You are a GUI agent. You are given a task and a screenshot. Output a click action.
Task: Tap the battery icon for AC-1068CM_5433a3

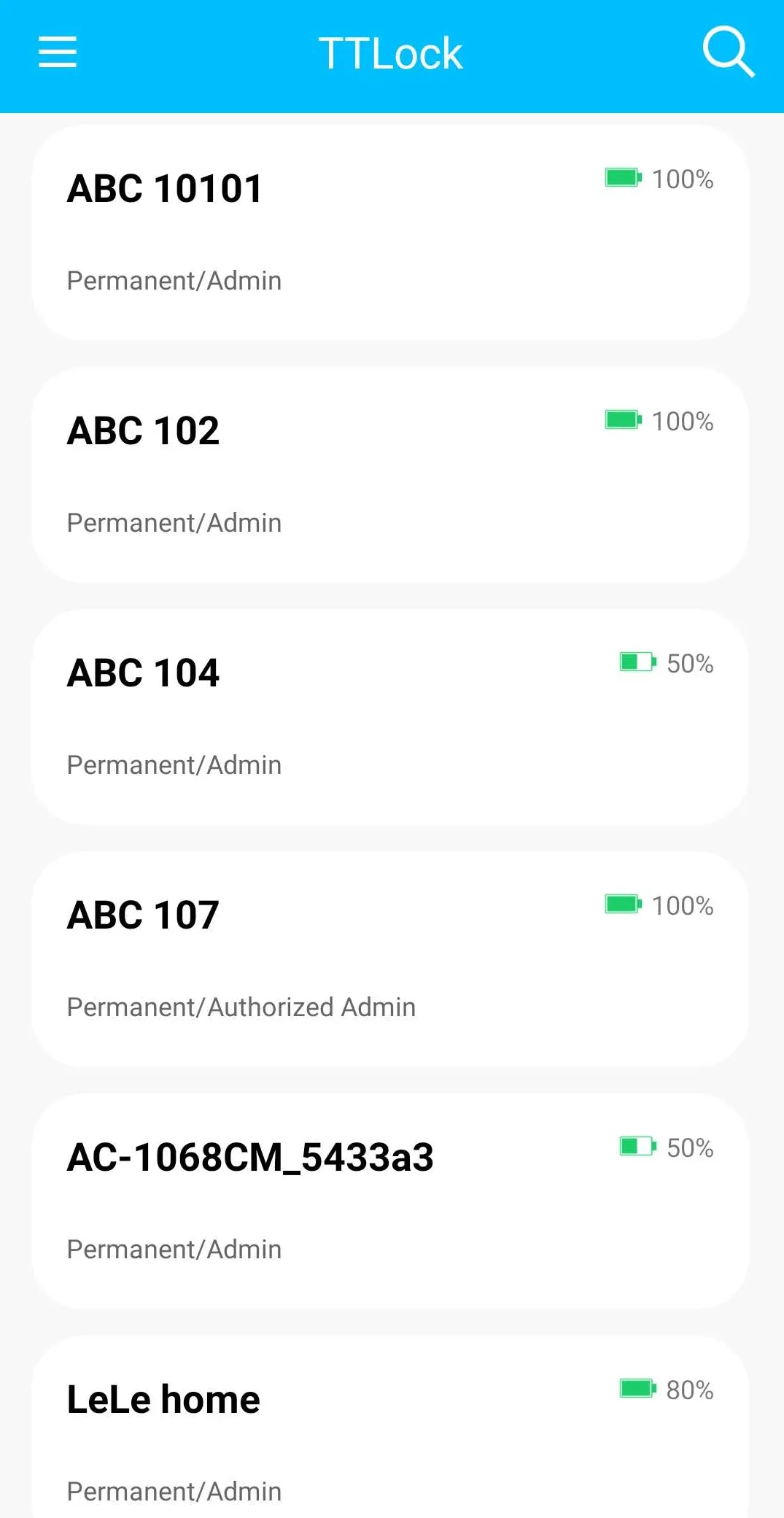(636, 1147)
